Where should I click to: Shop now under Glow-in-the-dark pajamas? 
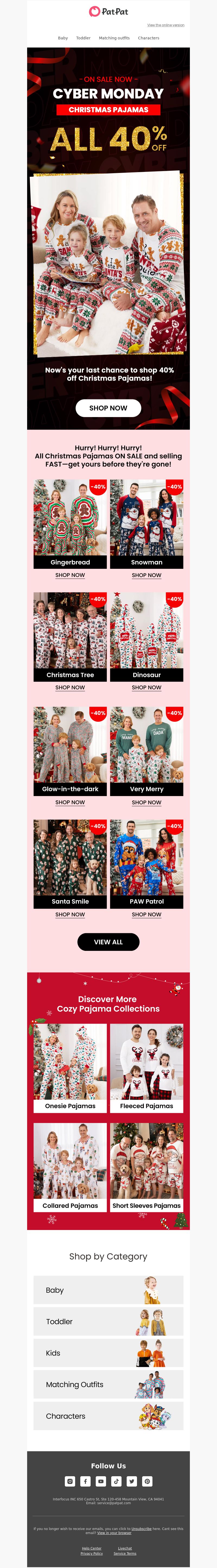tap(70, 802)
